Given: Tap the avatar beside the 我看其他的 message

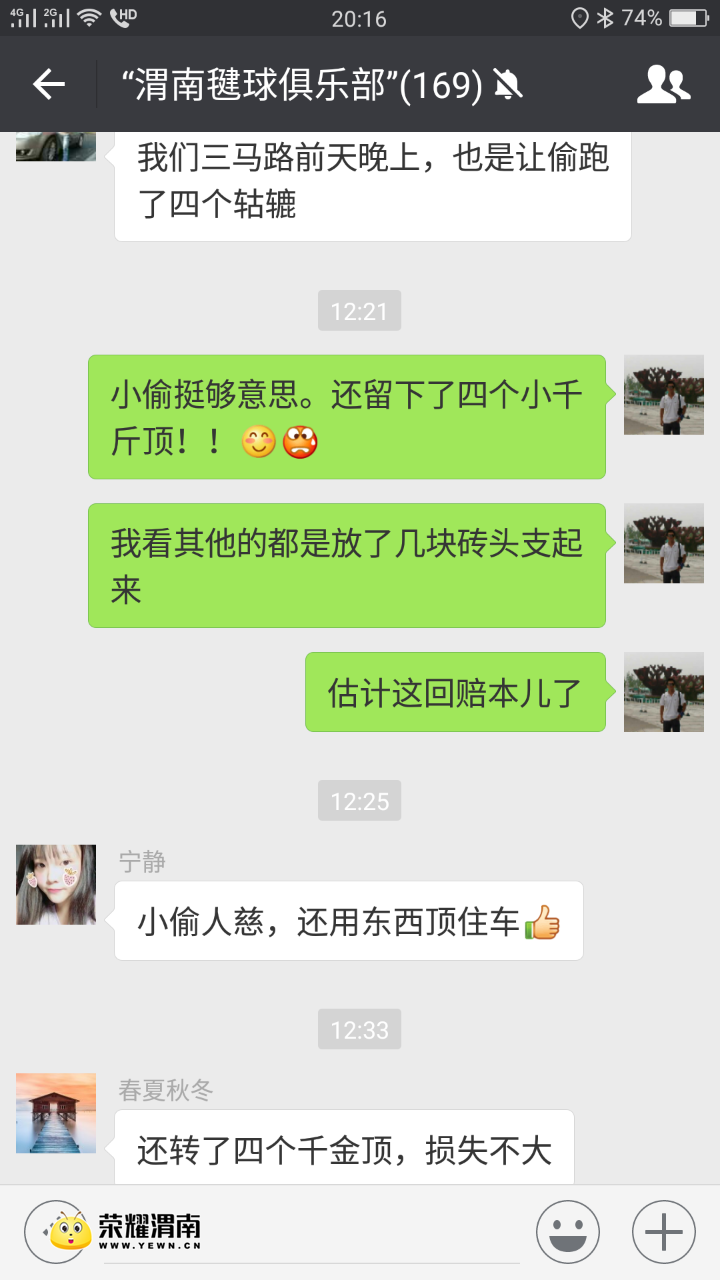Looking at the screenshot, I should (663, 543).
